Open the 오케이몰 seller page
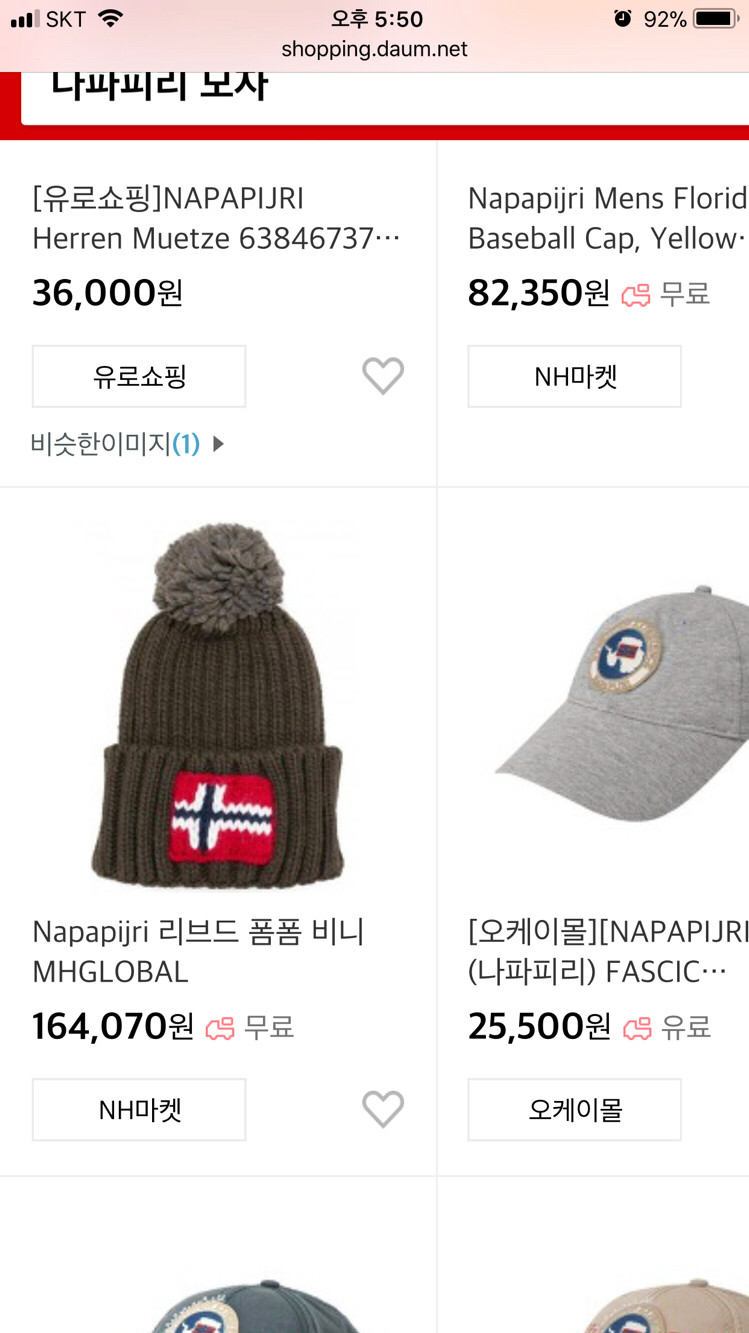The image size is (749, 1333). (574, 1109)
